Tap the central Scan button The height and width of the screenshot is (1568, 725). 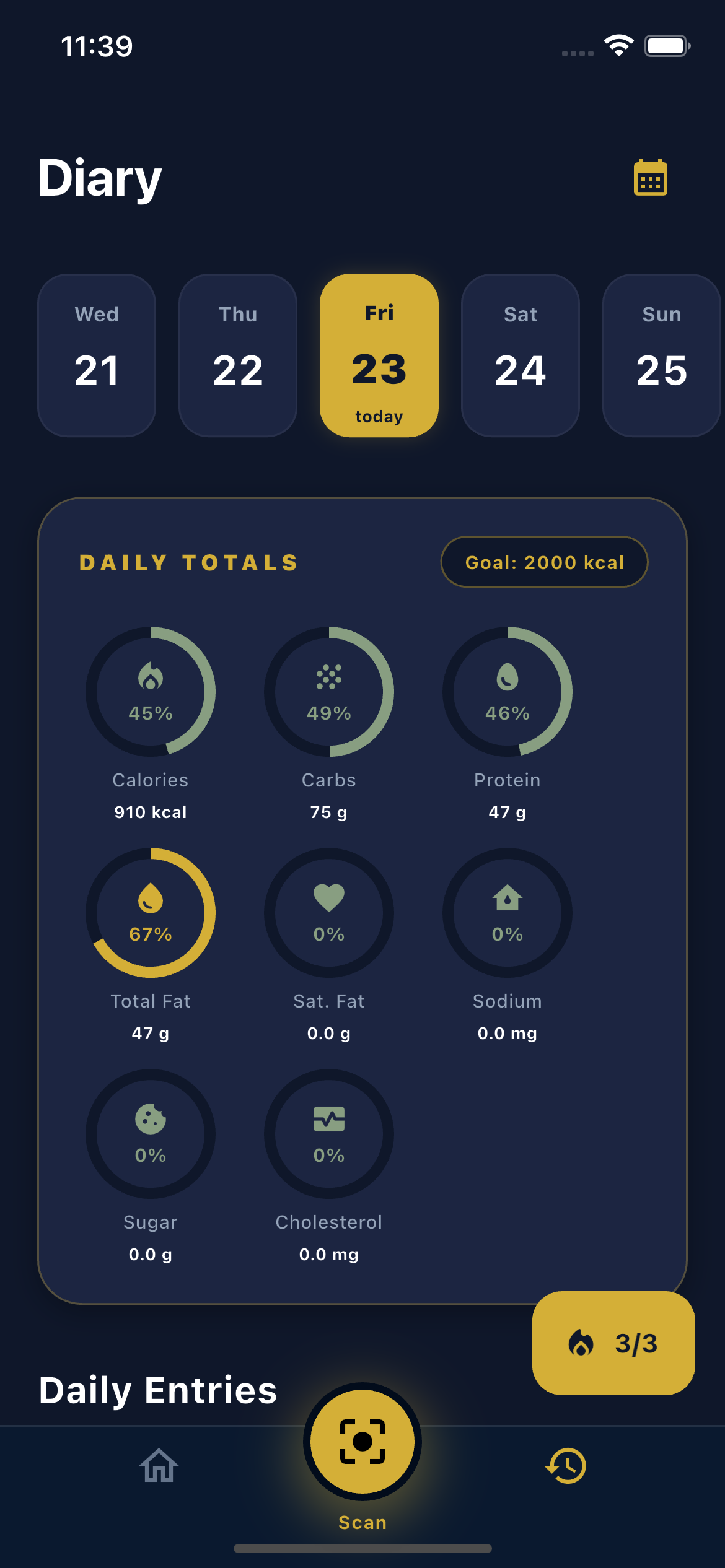pyautogui.click(x=362, y=1441)
